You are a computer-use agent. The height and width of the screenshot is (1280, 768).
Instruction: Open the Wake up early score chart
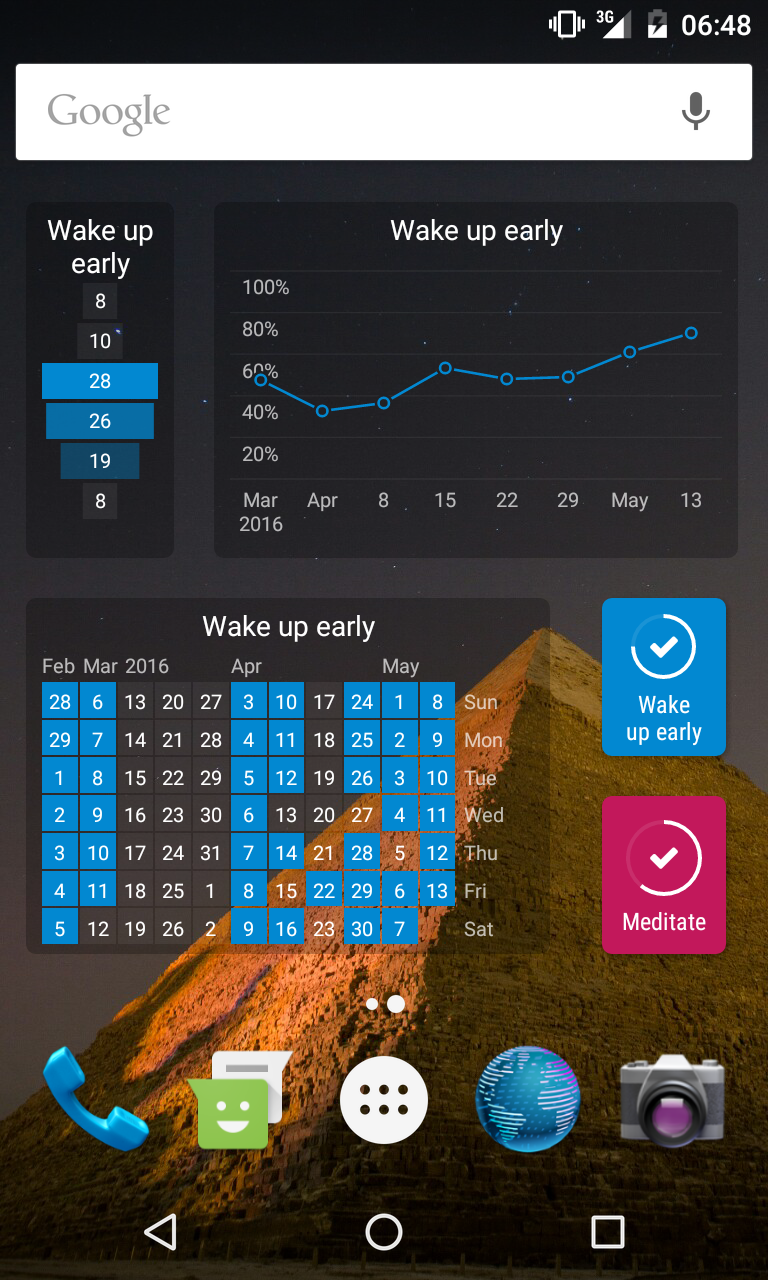[476, 380]
